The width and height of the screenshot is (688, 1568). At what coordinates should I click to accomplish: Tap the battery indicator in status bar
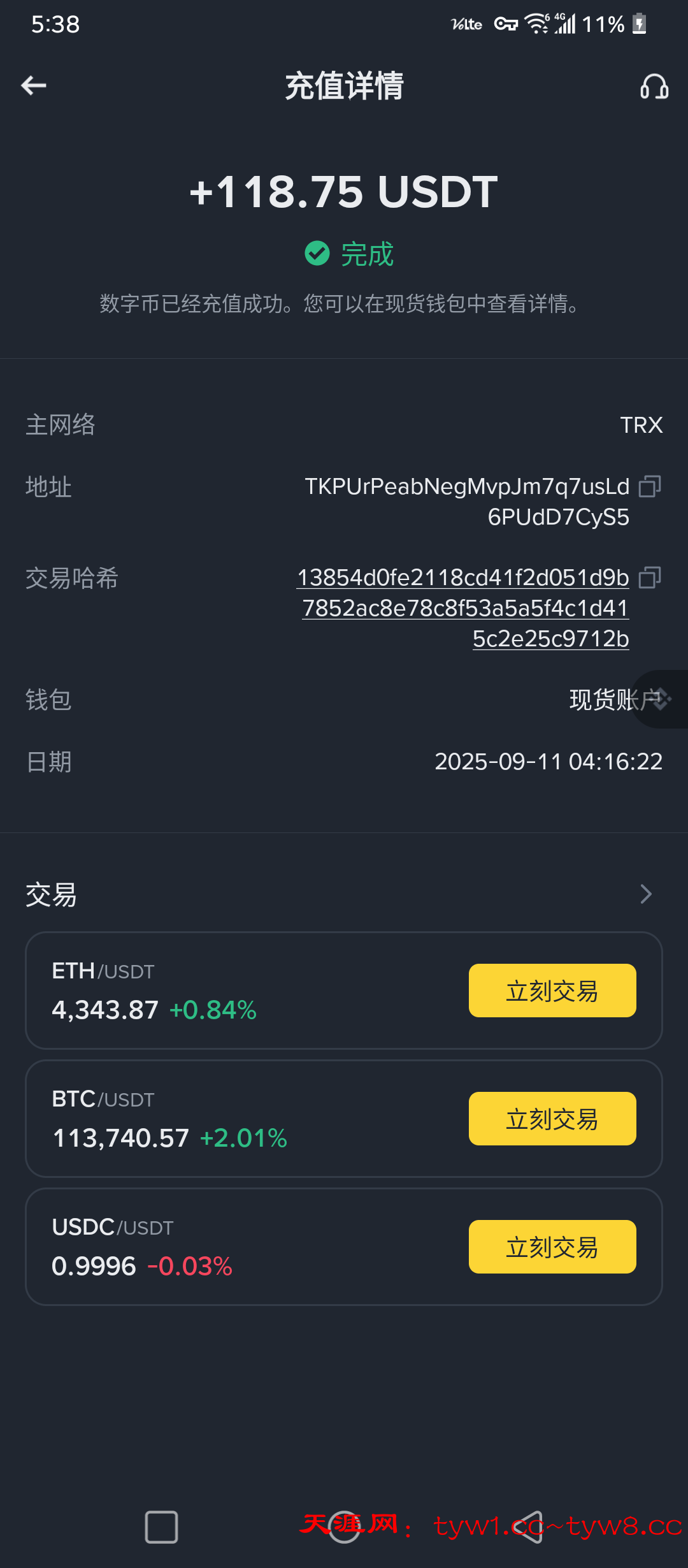[x=639, y=23]
